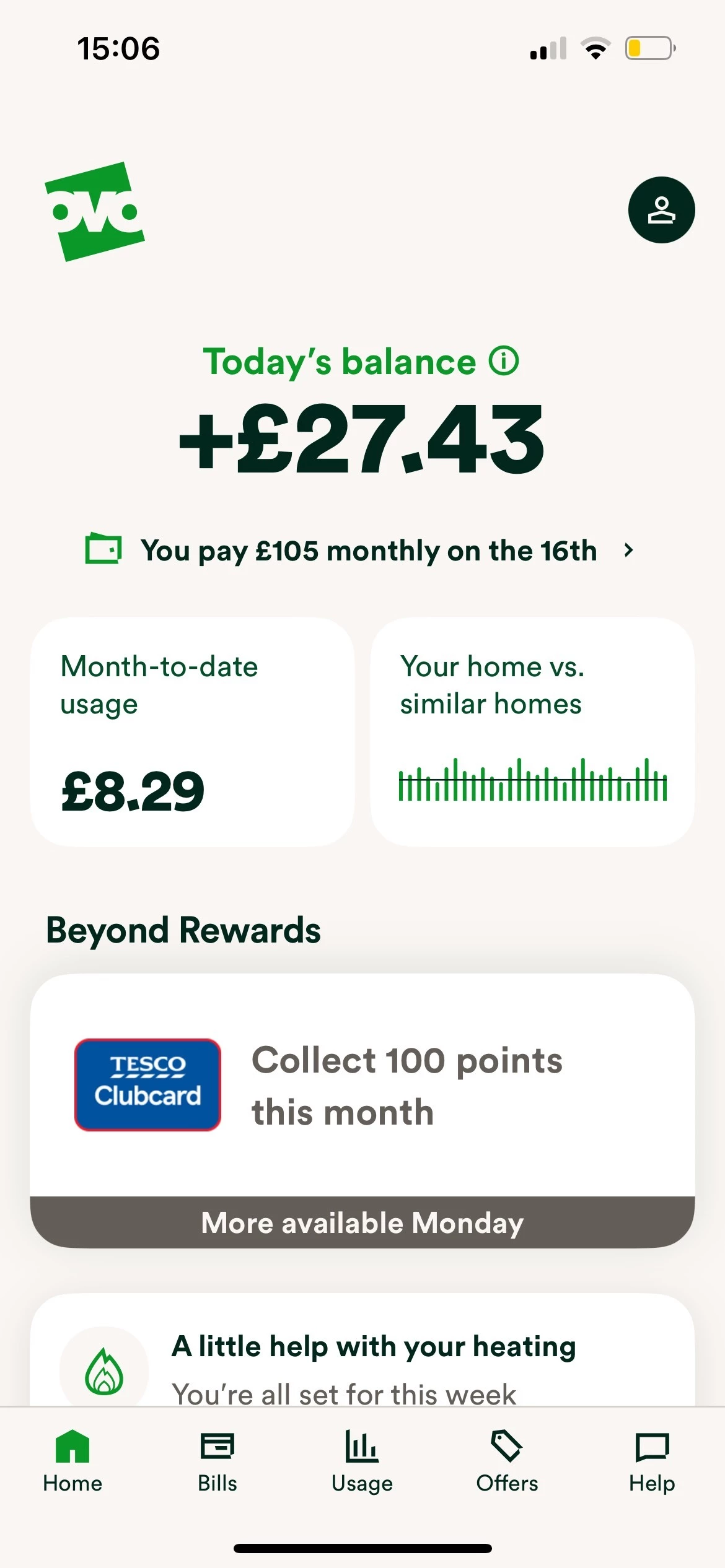Switch to the Bills tab
The width and height of the screenshot is (725, 1568).
click(217, 1460)
